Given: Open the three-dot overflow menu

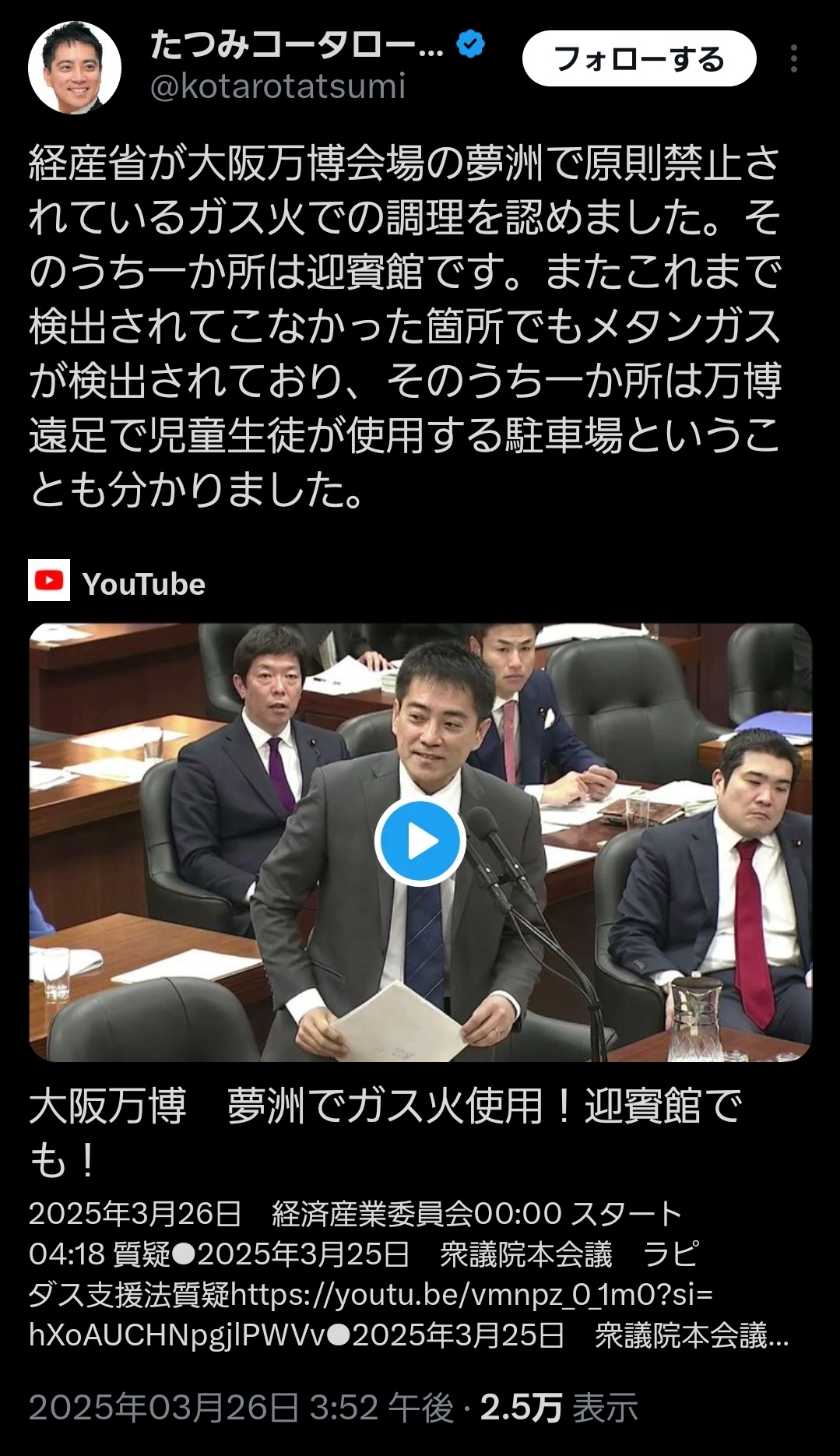Looking at the screenshot, I should 793,59.
